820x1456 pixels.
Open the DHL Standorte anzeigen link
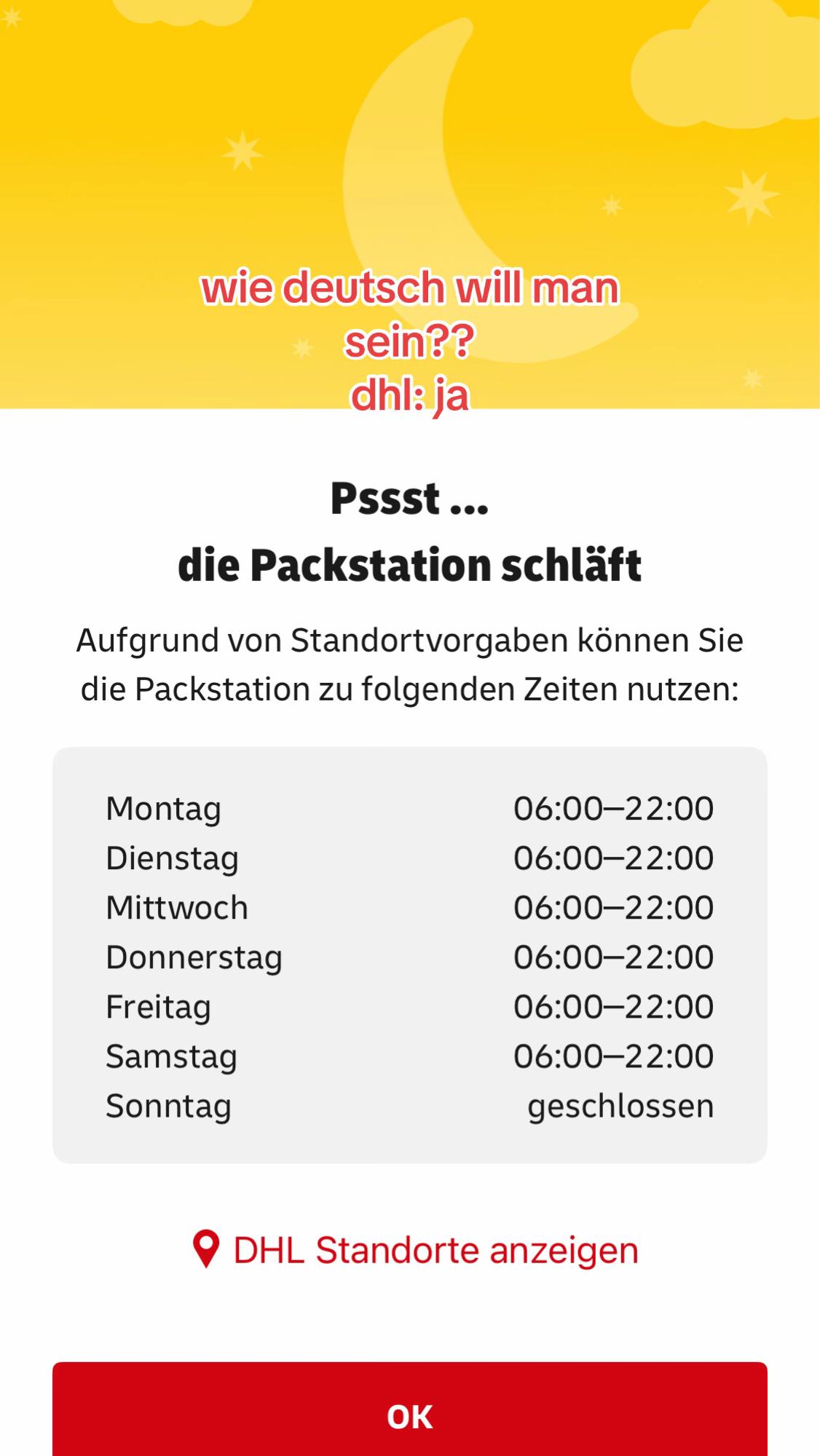[415, 1250]
